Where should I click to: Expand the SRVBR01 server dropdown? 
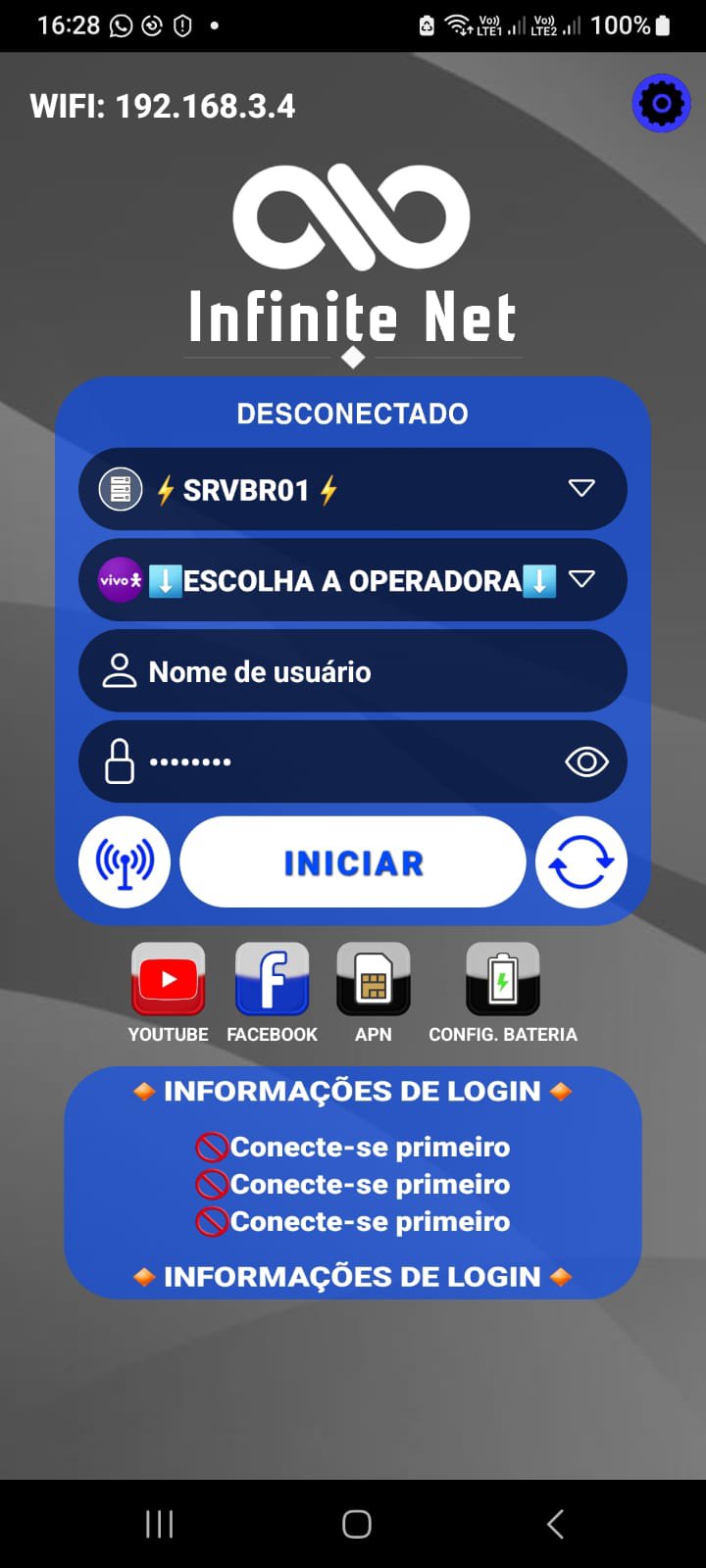pyautogui.click(x=582, y=488)
